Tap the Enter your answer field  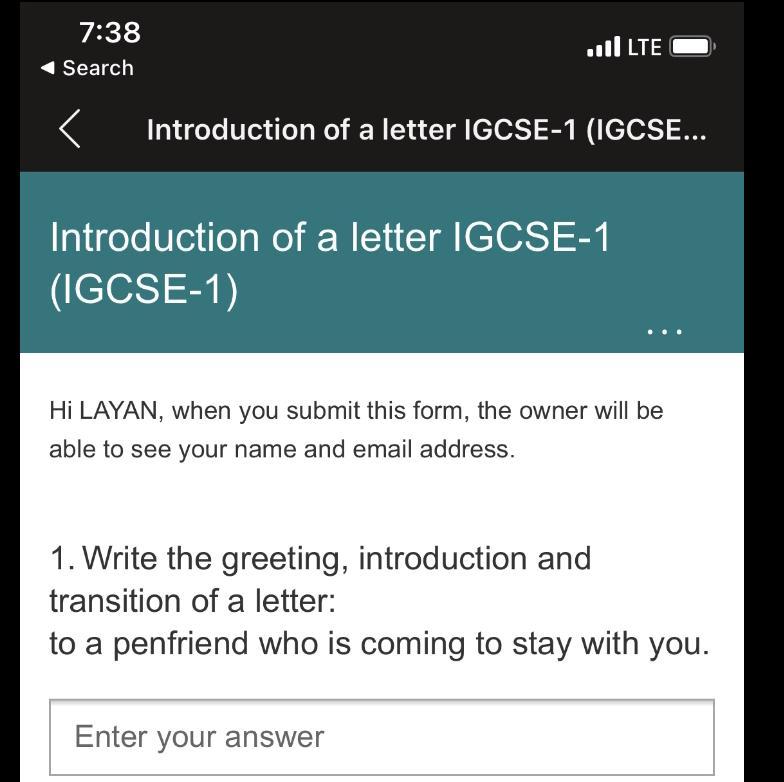[382, 737]
